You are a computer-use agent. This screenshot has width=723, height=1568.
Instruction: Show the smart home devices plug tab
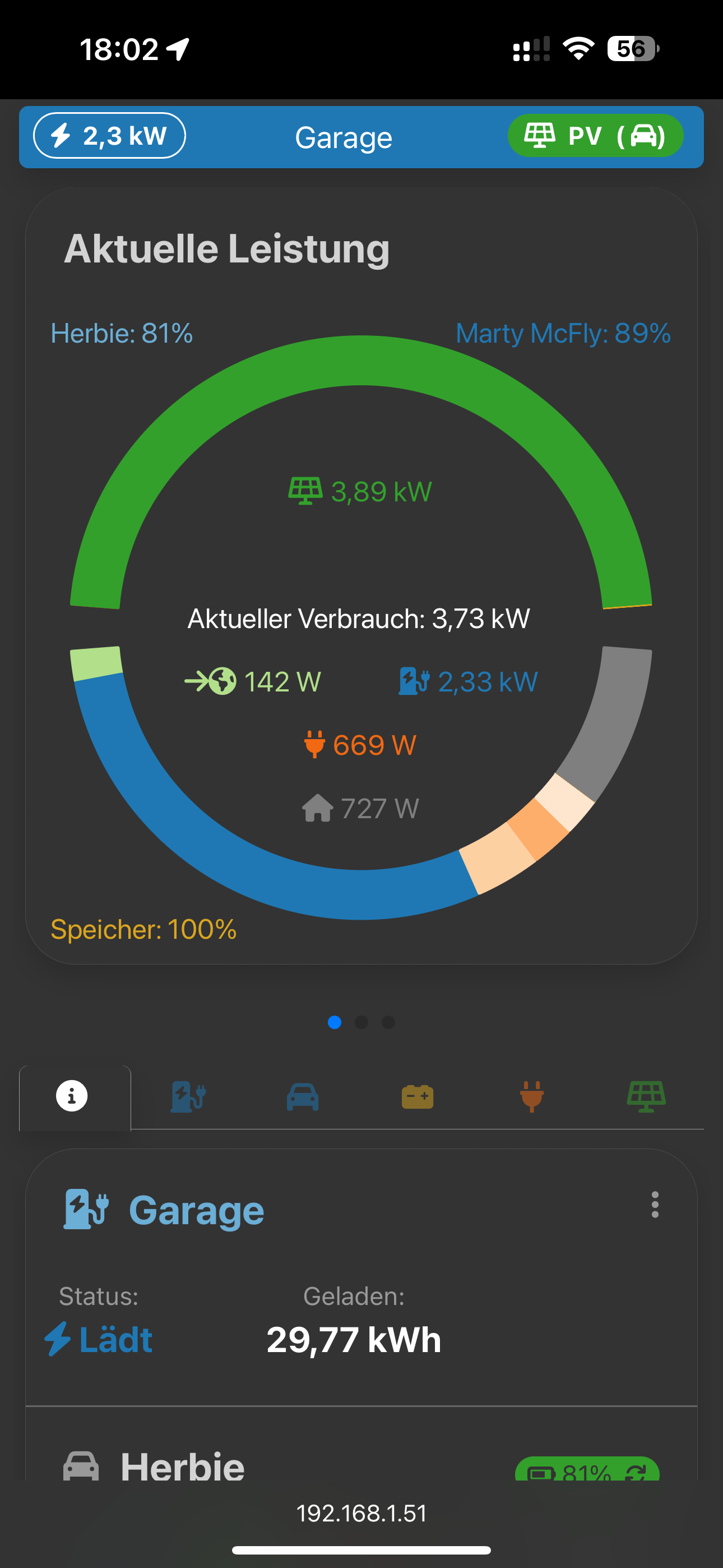(x=531, y=1097)
